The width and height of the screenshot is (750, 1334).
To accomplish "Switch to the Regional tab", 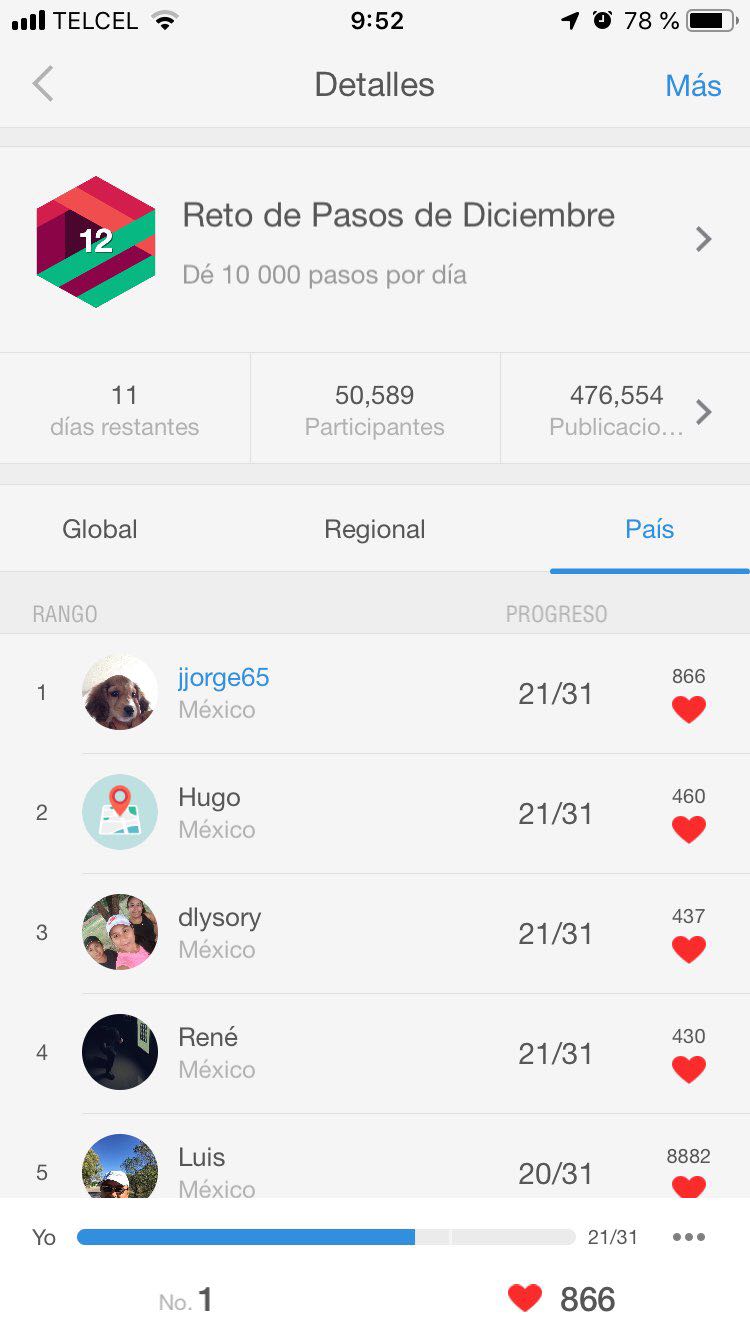I will tap(375, 529).
